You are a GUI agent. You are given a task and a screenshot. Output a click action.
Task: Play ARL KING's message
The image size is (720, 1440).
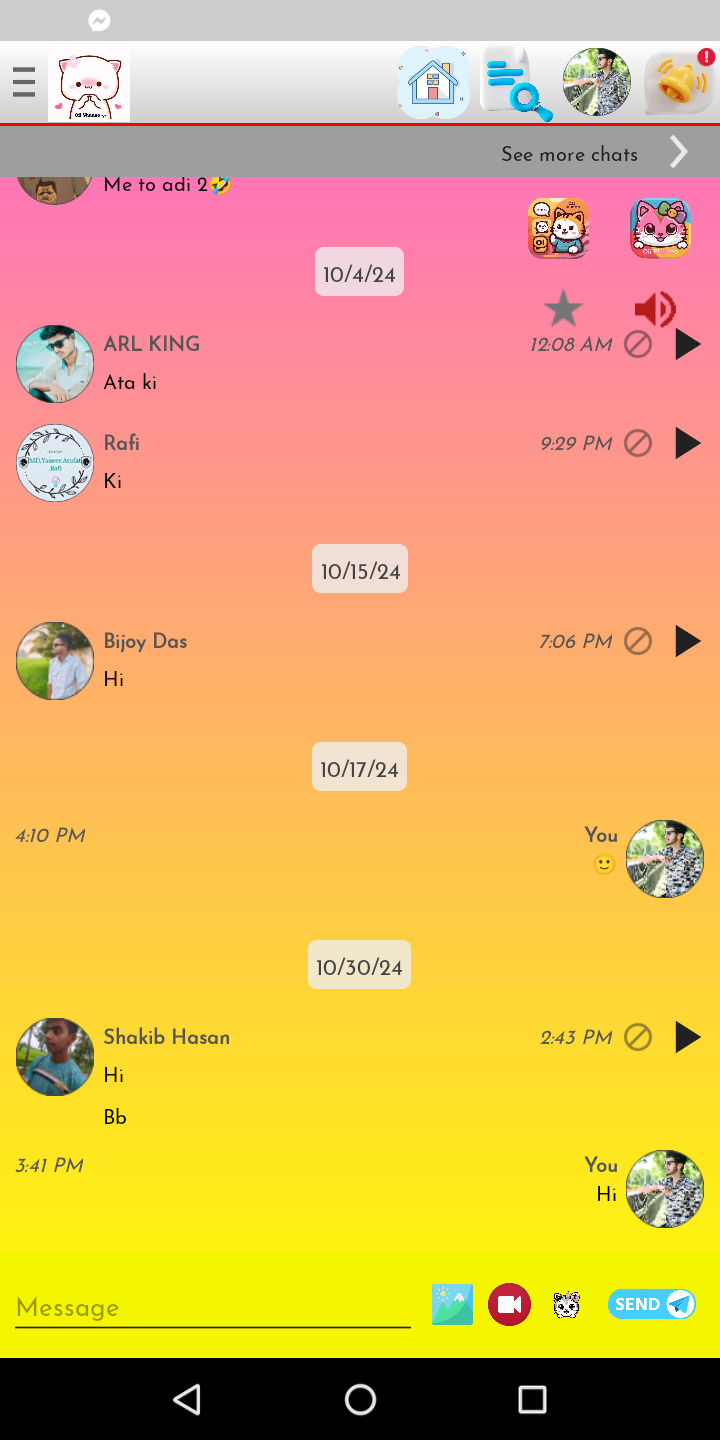pyautogui.click(x=687, y=345)
